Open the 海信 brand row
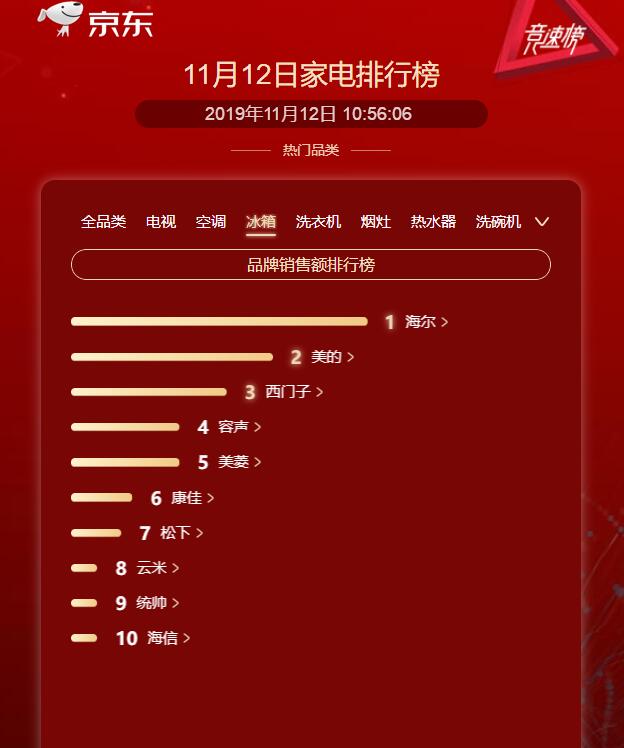The image size is (624, 748). coord(168,638)
